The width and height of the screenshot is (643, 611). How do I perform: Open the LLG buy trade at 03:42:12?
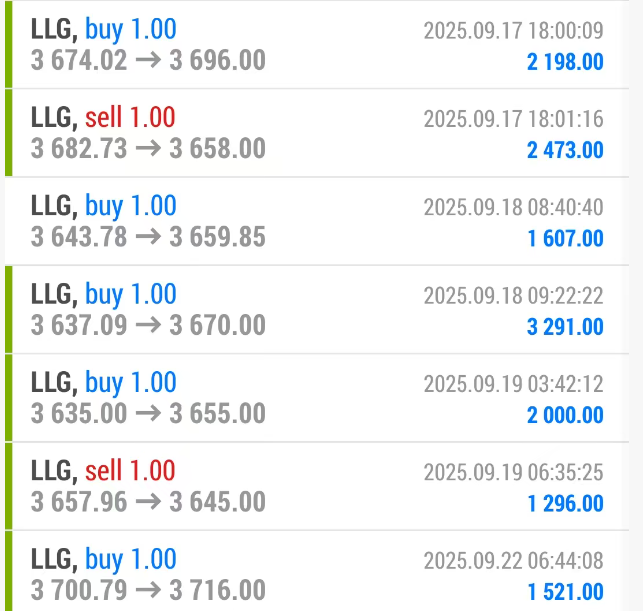click(x=320, y=397)
